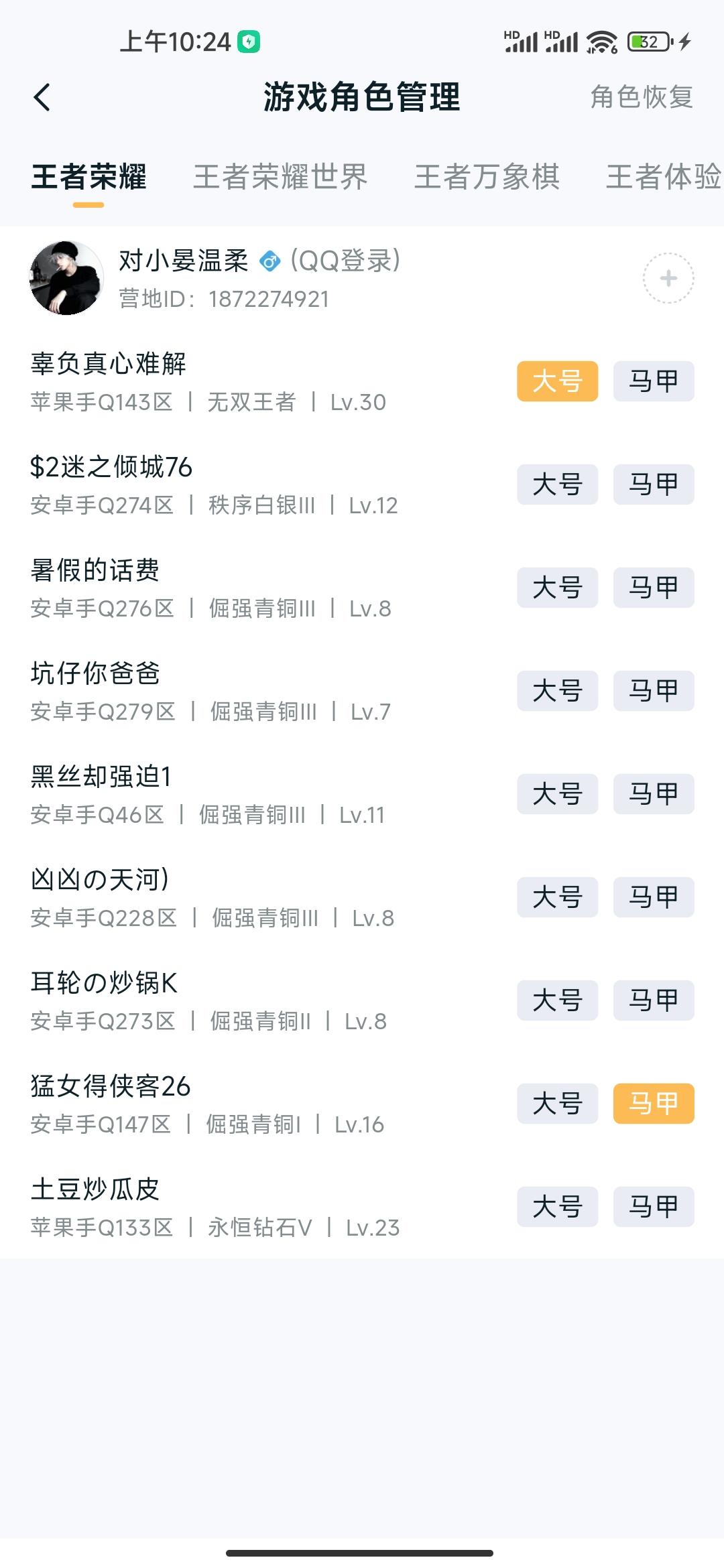The height and width of the screenshot is (1568, 724).
Task: Enable 马甲 for 土豆炒瓜皮
Action: pos(654,1207)
